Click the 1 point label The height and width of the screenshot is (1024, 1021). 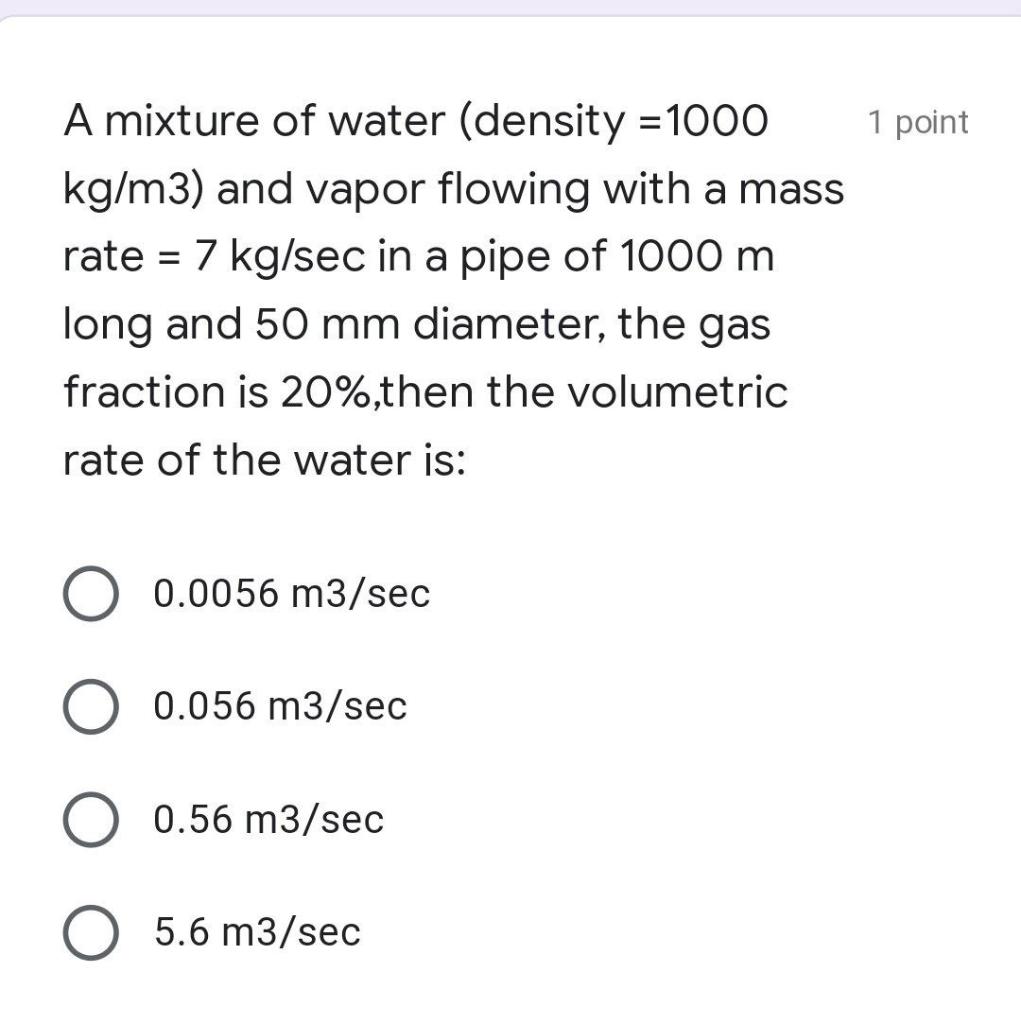pos(917,122)
